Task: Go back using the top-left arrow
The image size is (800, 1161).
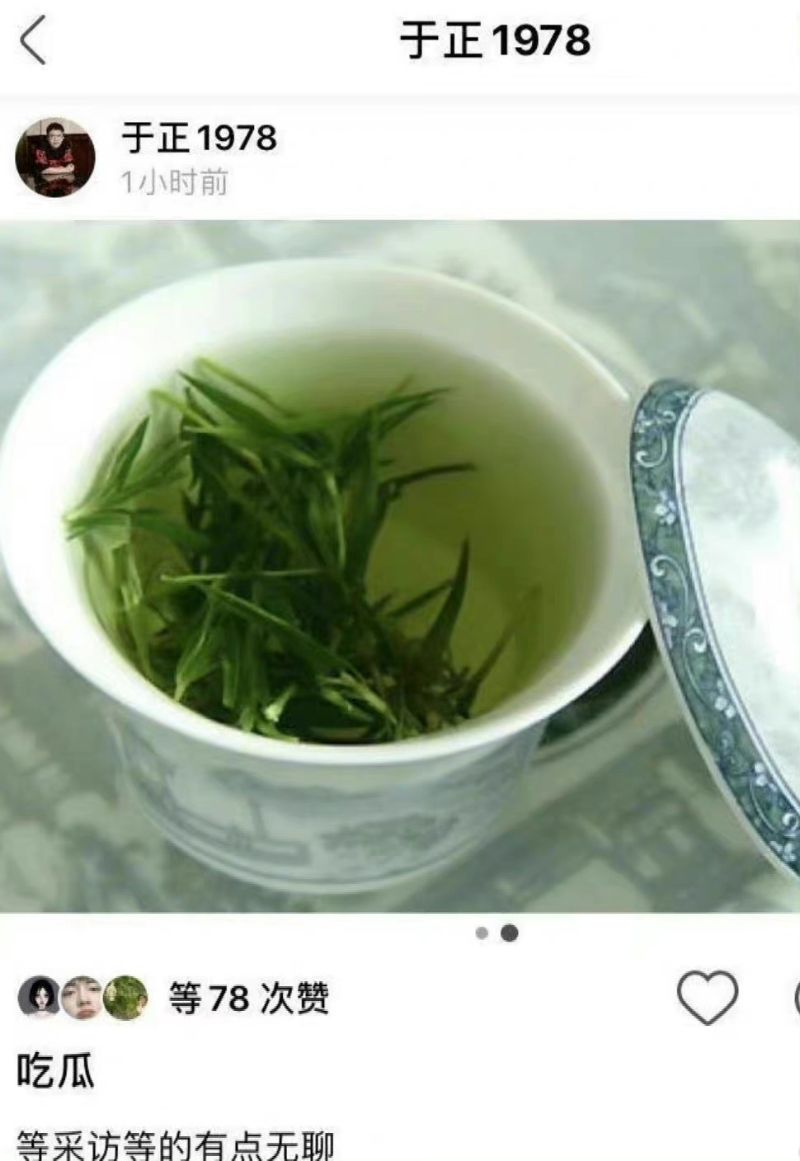Action: pyautogui.click(x=33, y=42)
